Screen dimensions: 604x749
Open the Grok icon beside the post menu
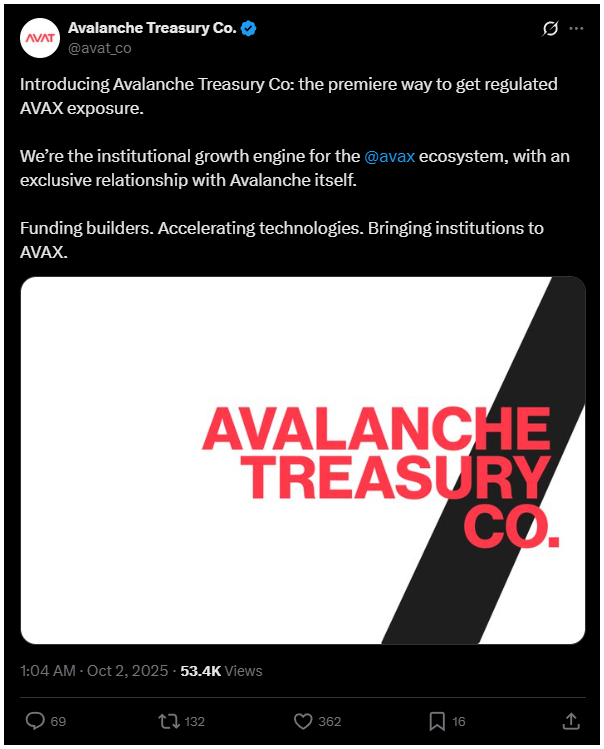[549, 29]
